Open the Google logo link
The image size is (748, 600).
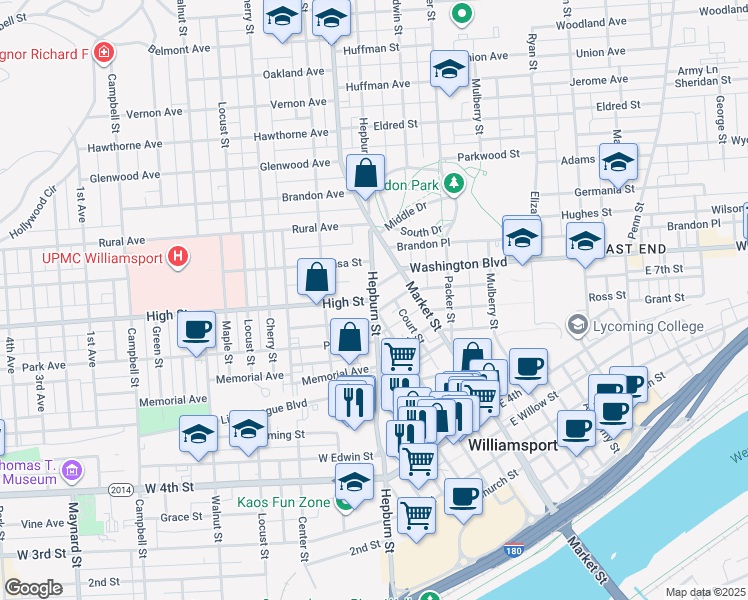point(33,588)
